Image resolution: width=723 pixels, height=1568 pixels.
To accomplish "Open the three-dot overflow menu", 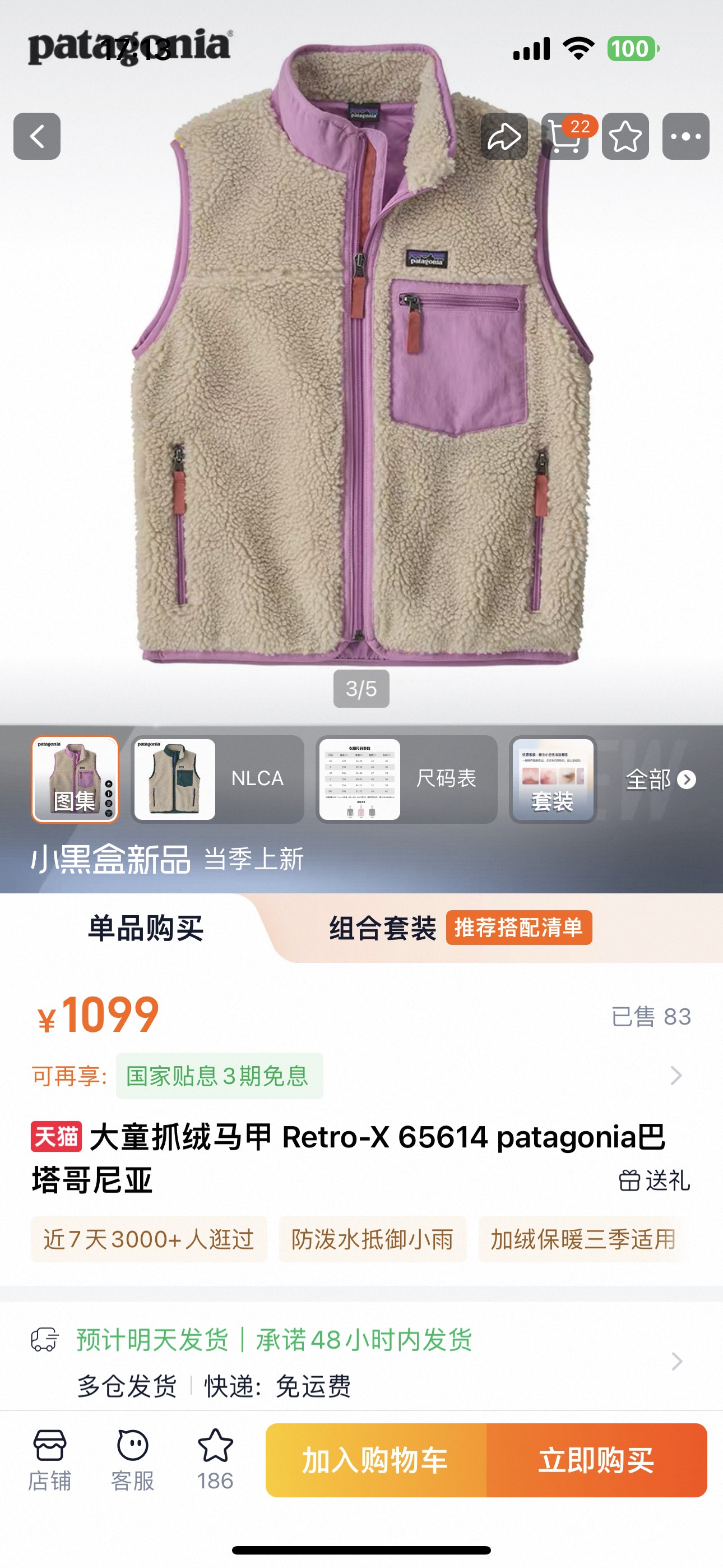I will tap(686, 136).
